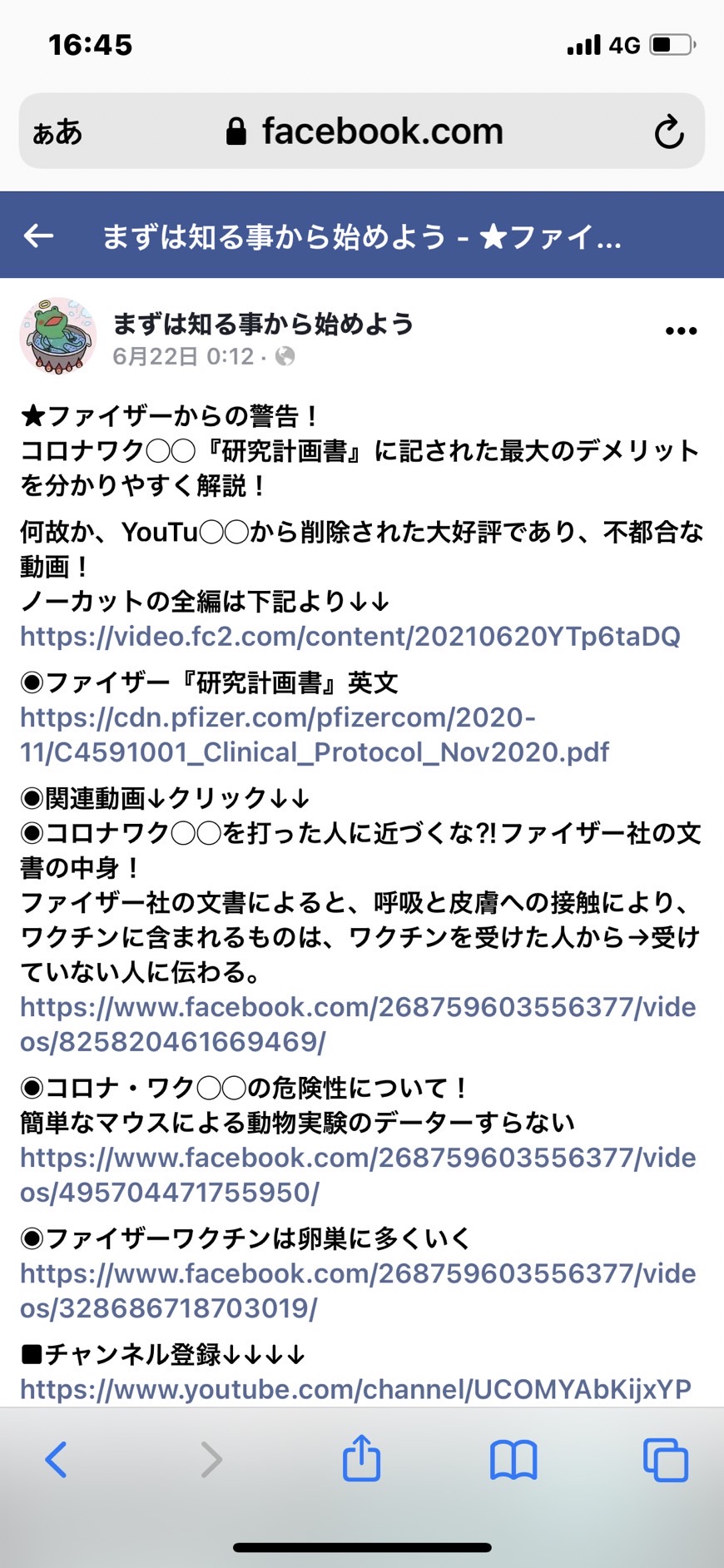The image size is (724, 1568).
Task: Open the Pfizer Clinical Protocol PDF link
Action: point(315,735)
